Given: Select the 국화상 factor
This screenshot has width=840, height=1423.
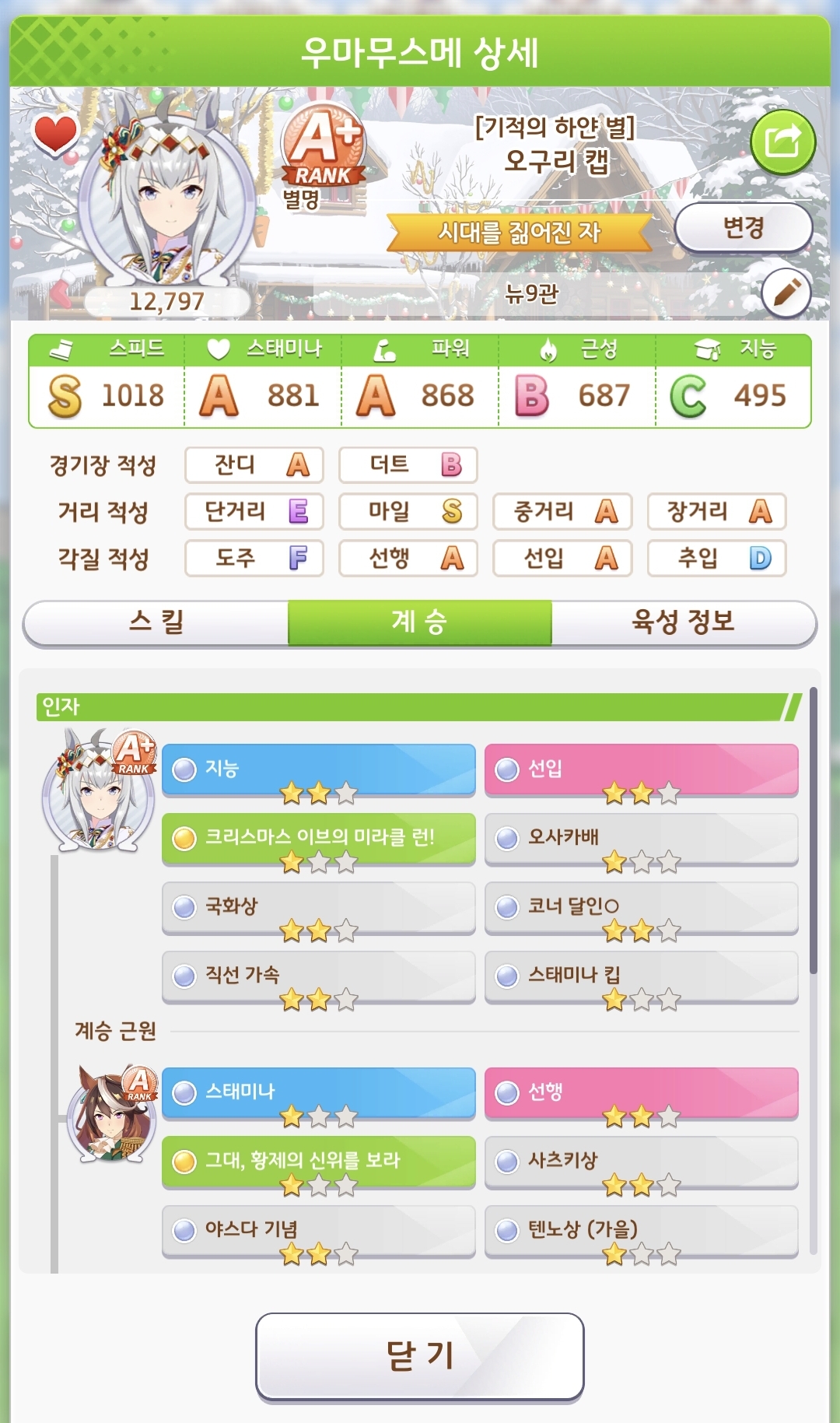Looking at the screenshot, I should pos(318,906).
